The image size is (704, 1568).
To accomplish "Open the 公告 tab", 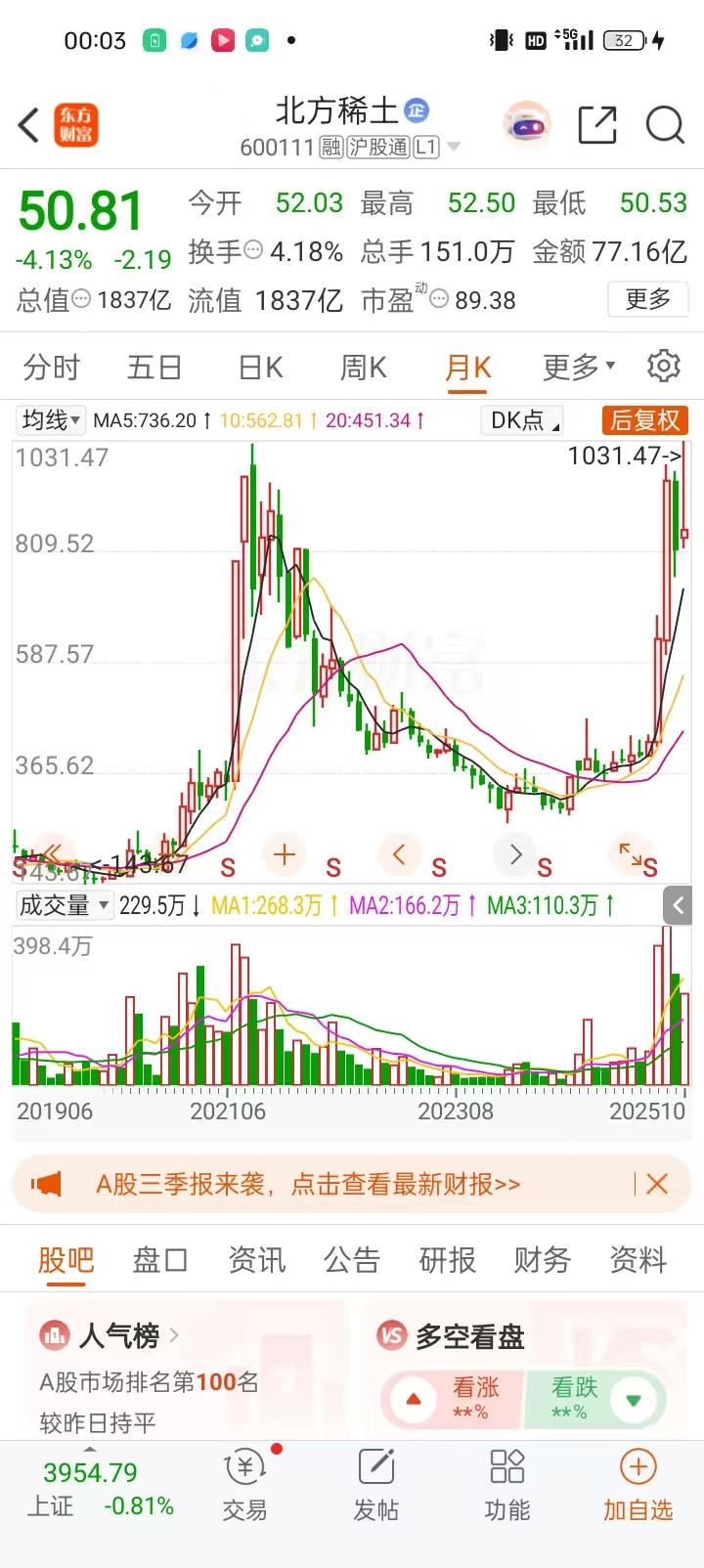I will (351, 1260).
